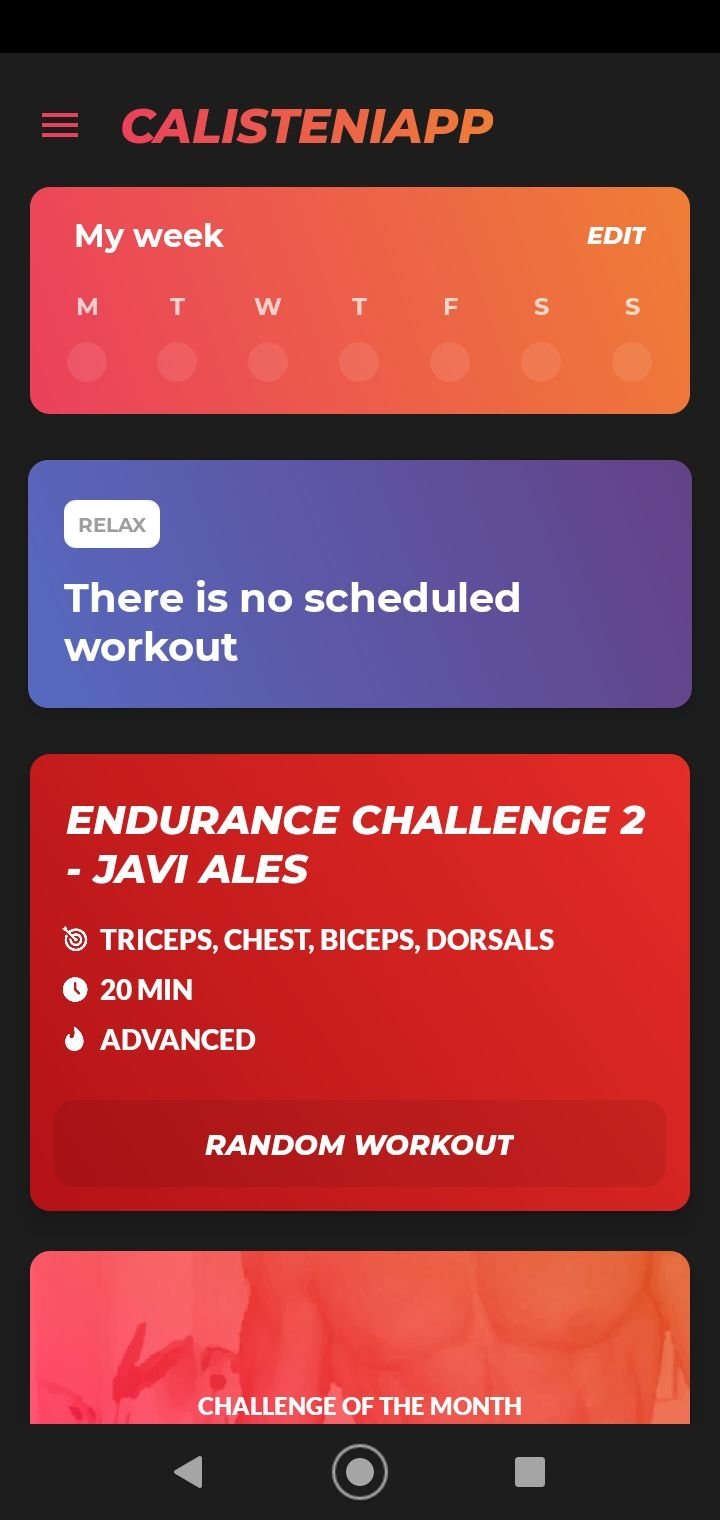Go to the home screen
Viewport: 720px width, 1520px height.
click(x=360, y=1472)
